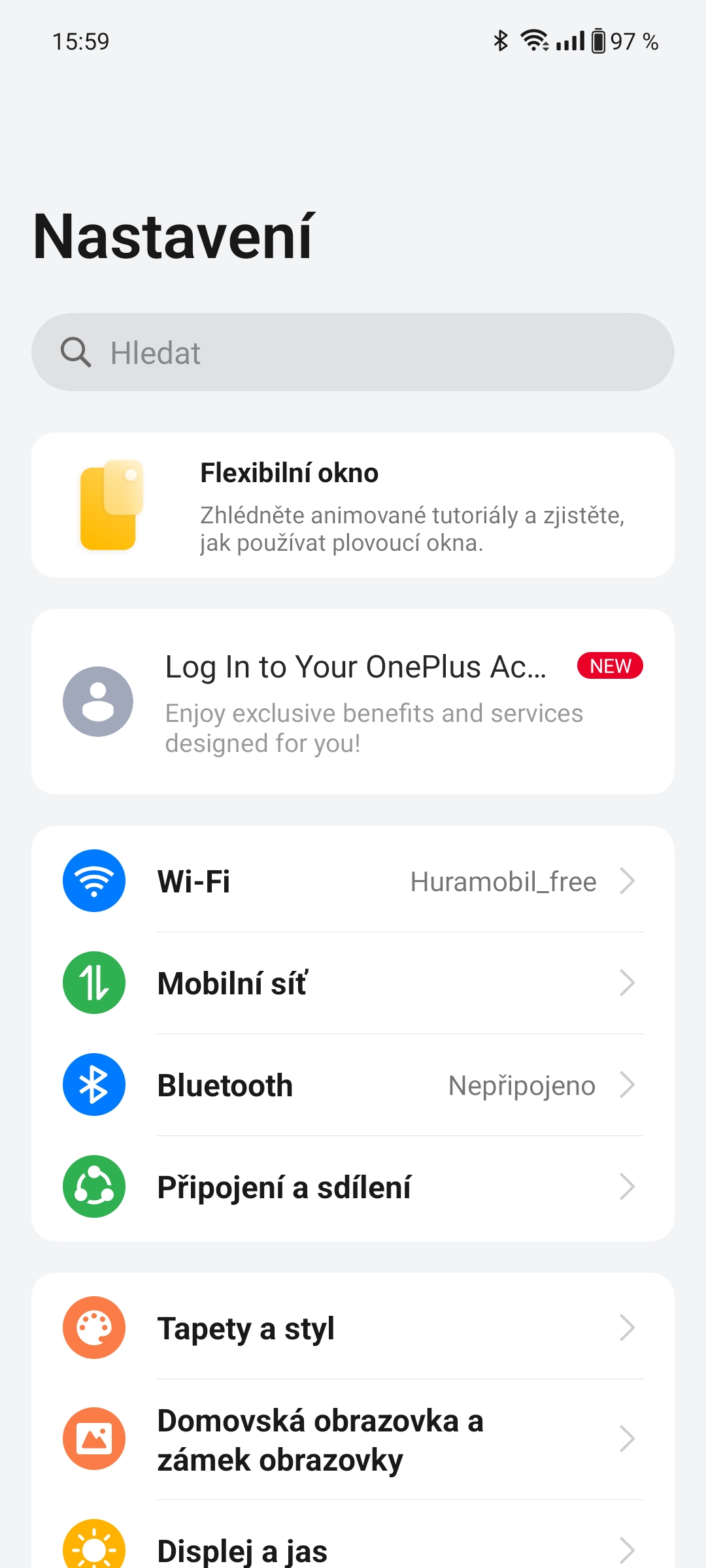
Task: Open Připojení a sdílení
Action: [x=353, y=1186]
